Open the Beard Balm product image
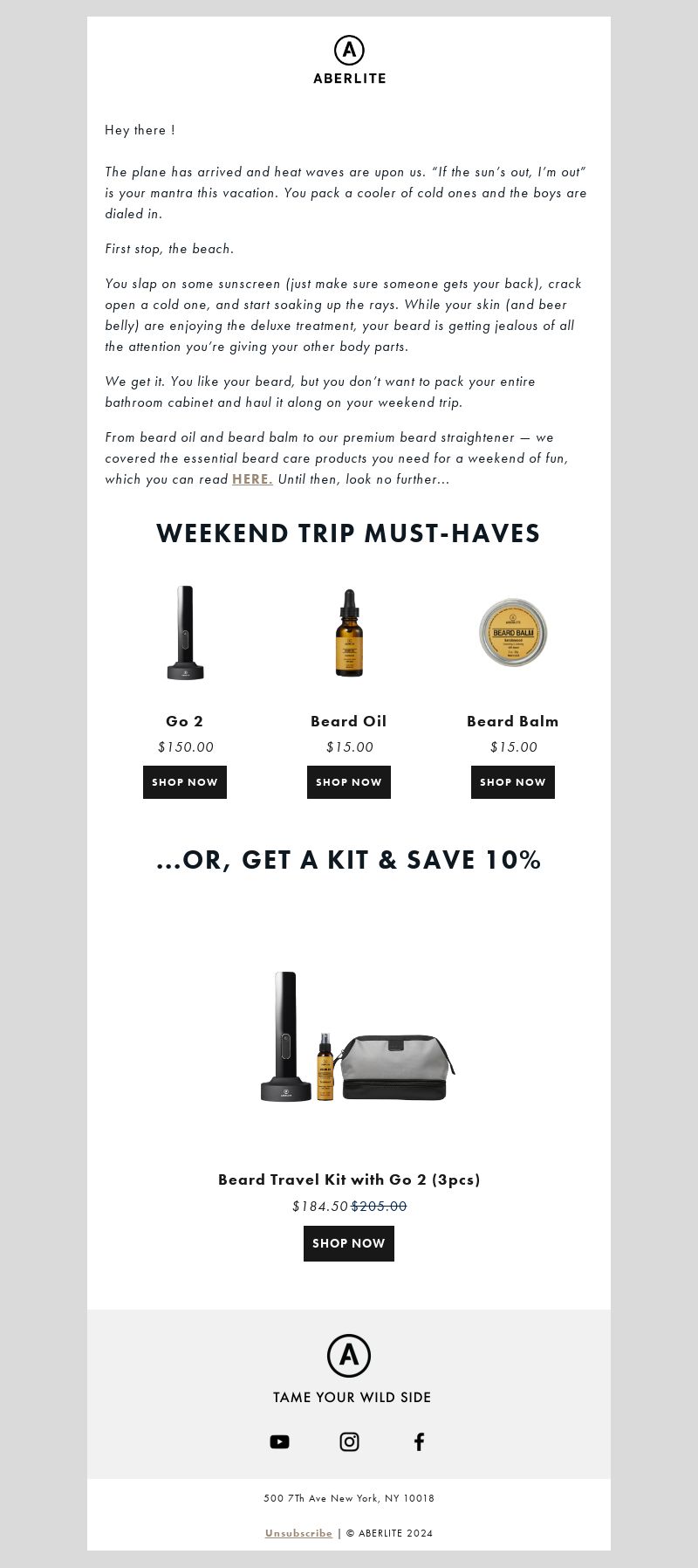This screenshot has height=1568, width=698. pos(513,633)
